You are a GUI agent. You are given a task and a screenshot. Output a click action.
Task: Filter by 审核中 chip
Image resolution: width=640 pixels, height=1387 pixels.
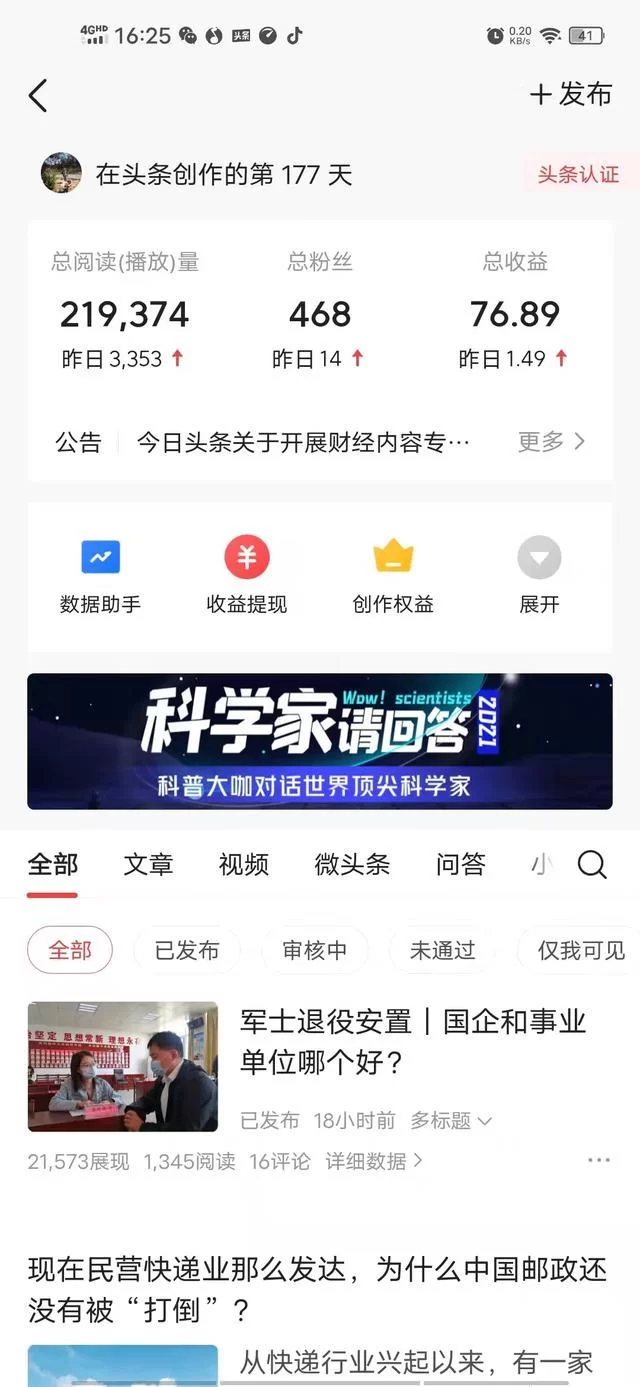click(314, 950)
